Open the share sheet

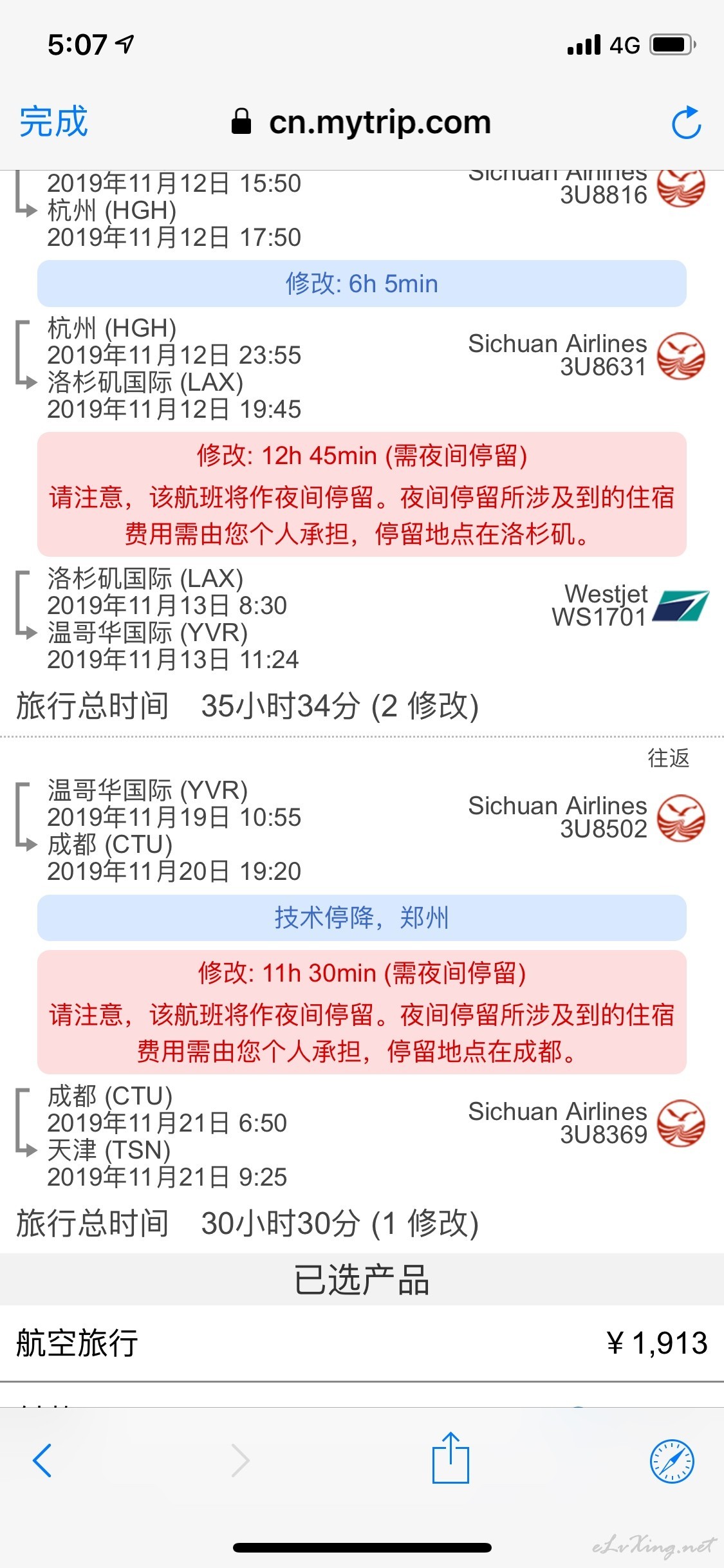click(x=450, y=1459)
